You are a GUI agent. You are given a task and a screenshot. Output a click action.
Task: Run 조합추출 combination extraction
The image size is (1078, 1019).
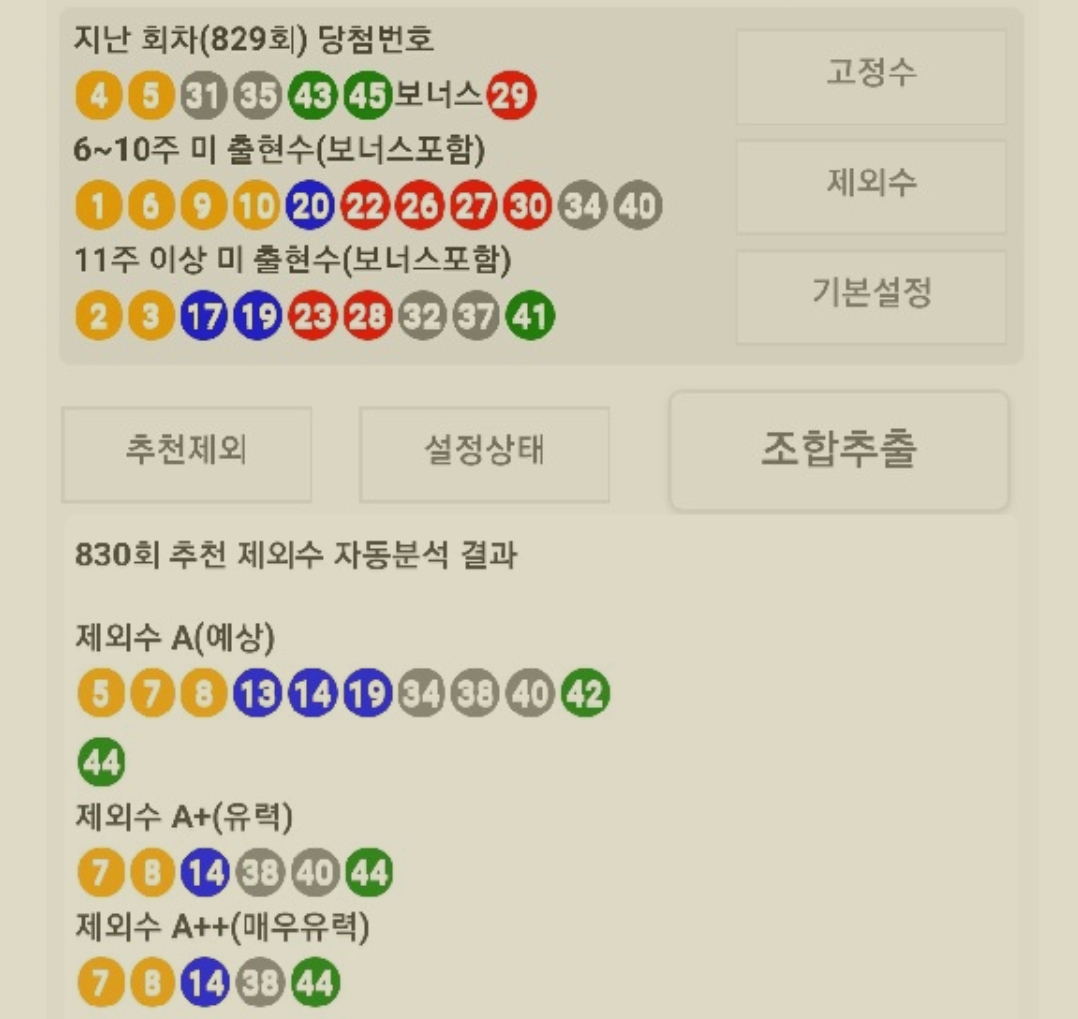tap(838, 451)
